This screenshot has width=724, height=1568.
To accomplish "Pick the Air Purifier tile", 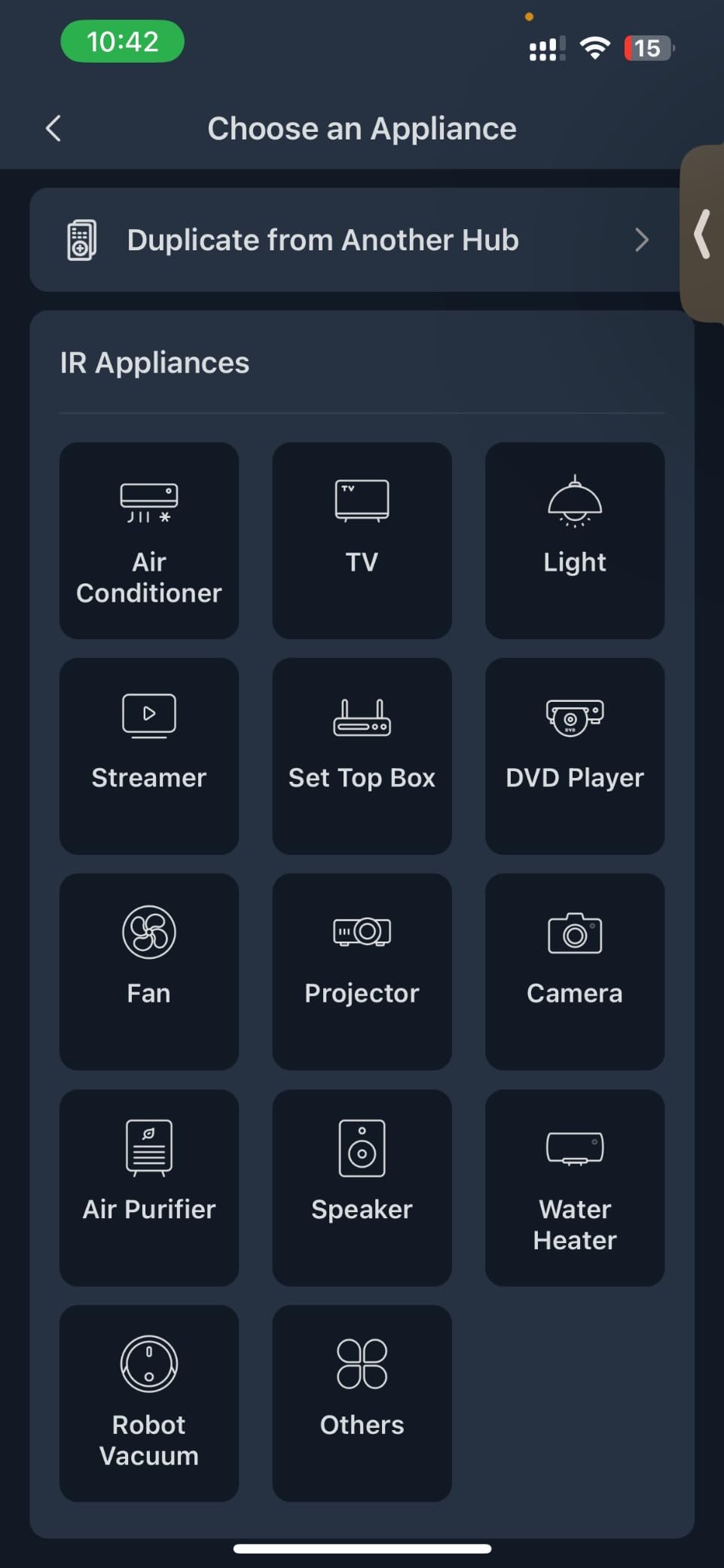I will click(149, 1187).
